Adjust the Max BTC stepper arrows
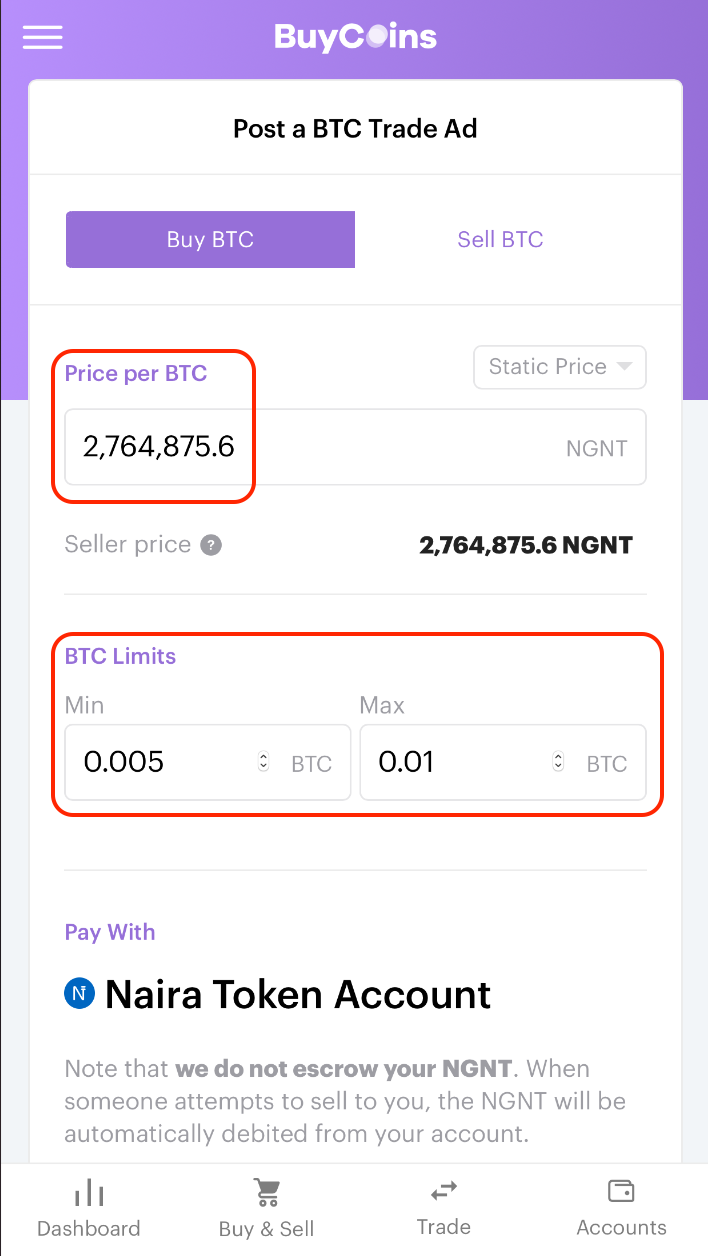The height and width of the screenshot is (1256, 708). coord(558,762)
